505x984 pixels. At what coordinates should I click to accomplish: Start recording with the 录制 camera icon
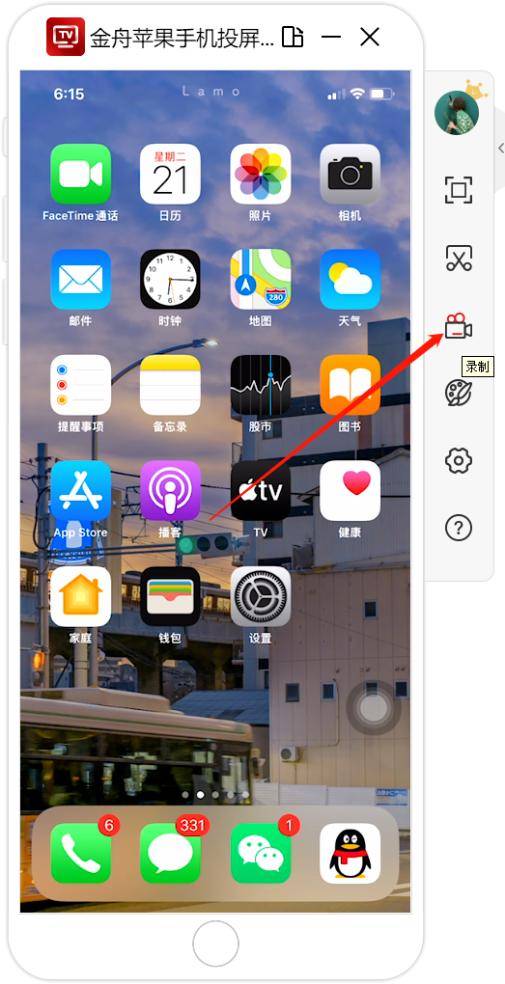pos(459,327)
